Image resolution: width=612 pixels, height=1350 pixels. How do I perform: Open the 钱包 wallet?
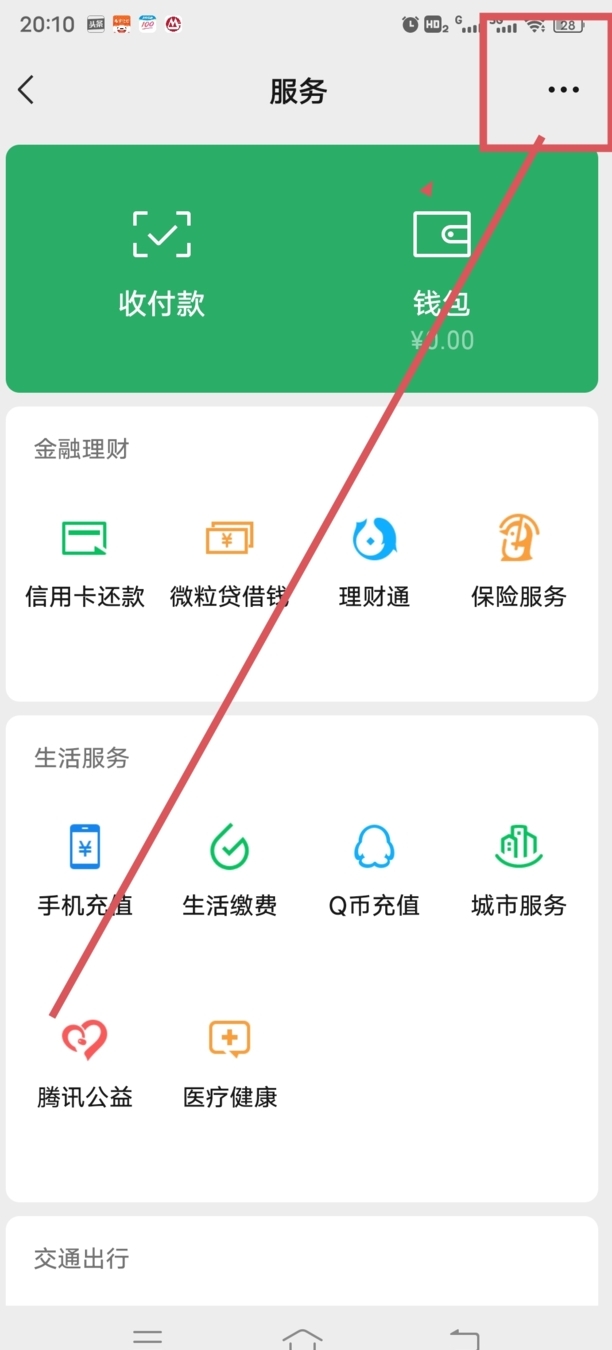tap(442, 265)
